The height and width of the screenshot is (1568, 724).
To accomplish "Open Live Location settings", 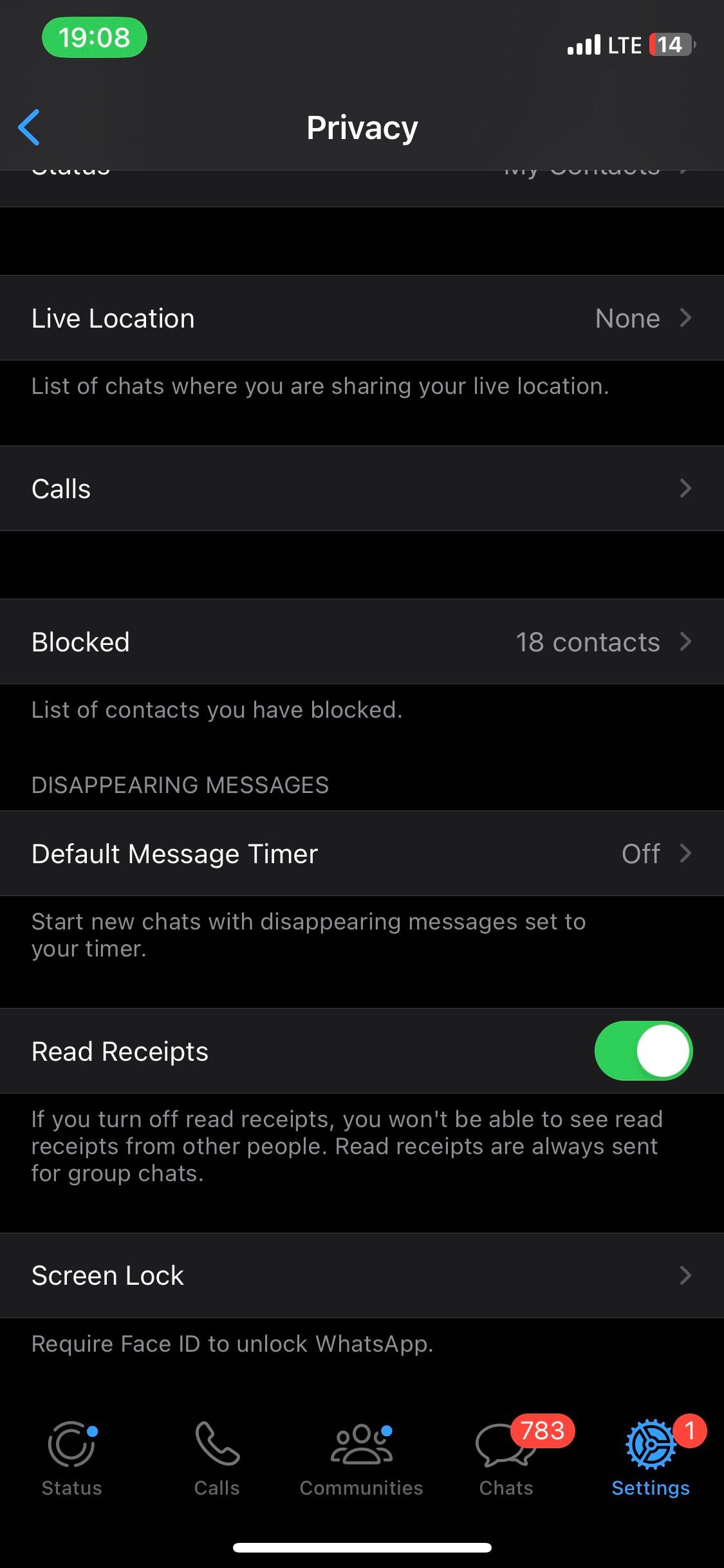I will coord(362,318).
